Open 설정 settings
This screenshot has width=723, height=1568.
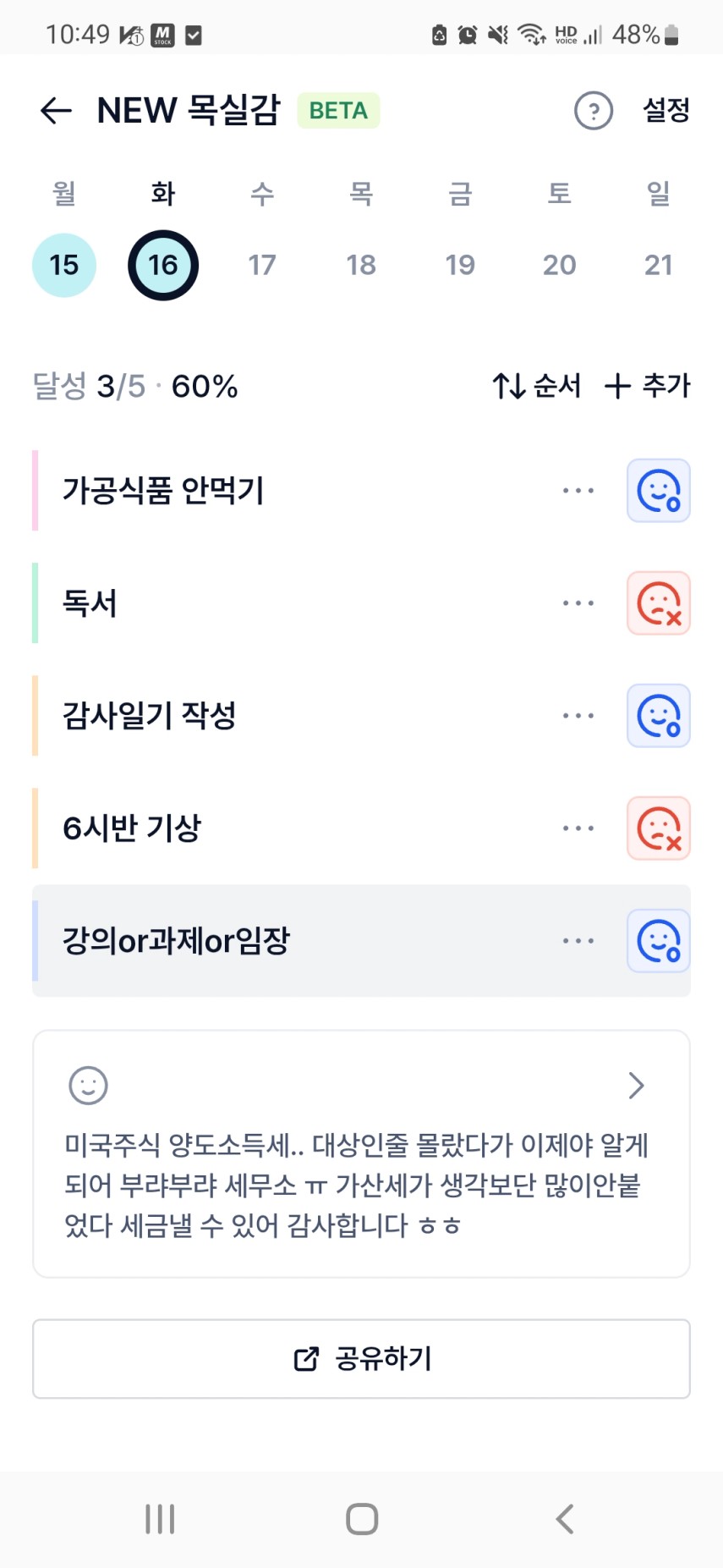[x=665, y=110]
